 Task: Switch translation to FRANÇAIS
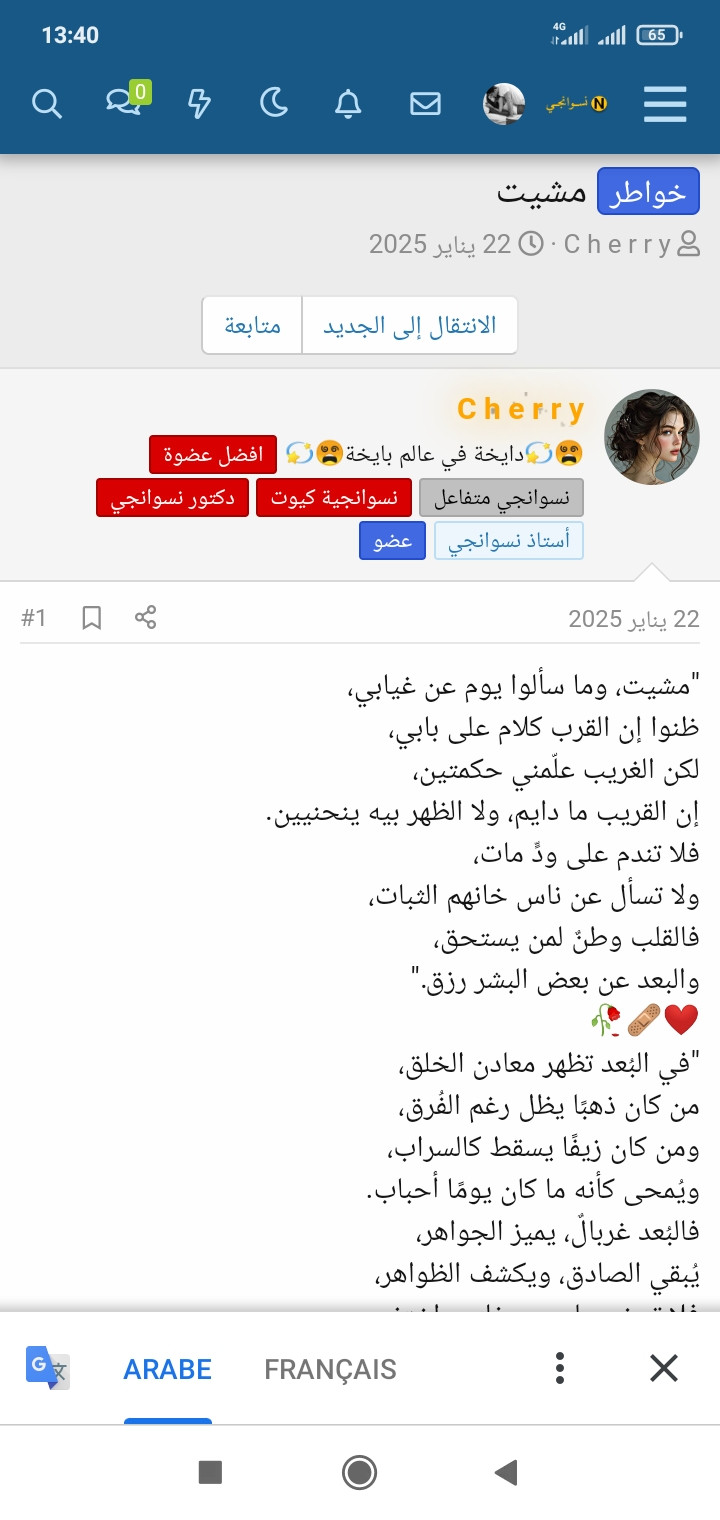click(330, 1369)
